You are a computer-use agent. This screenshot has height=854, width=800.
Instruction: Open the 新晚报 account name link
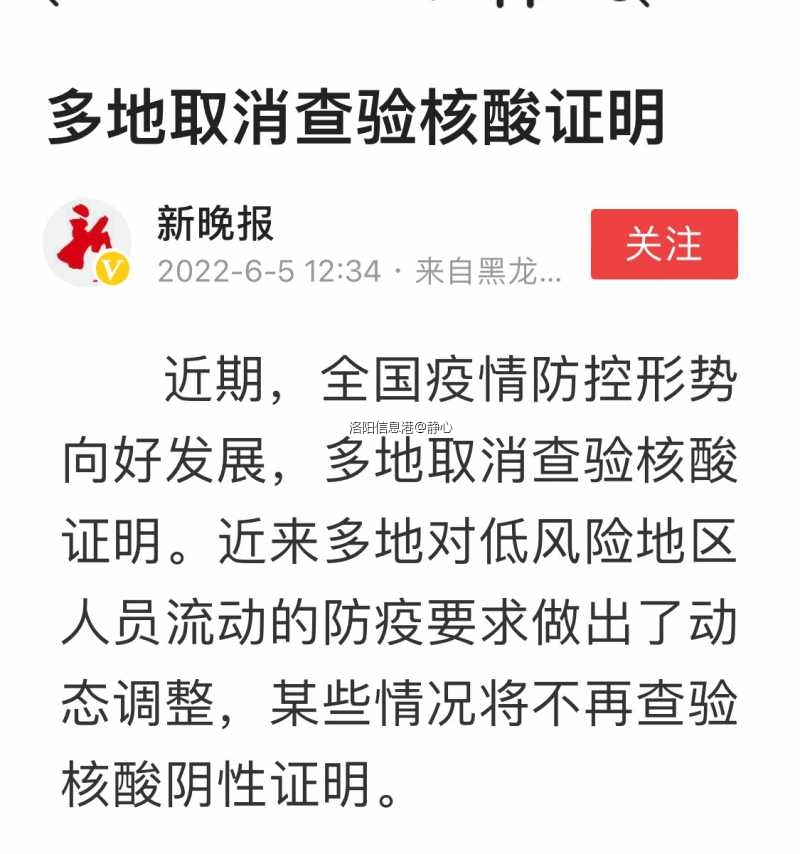pos(216,224)
